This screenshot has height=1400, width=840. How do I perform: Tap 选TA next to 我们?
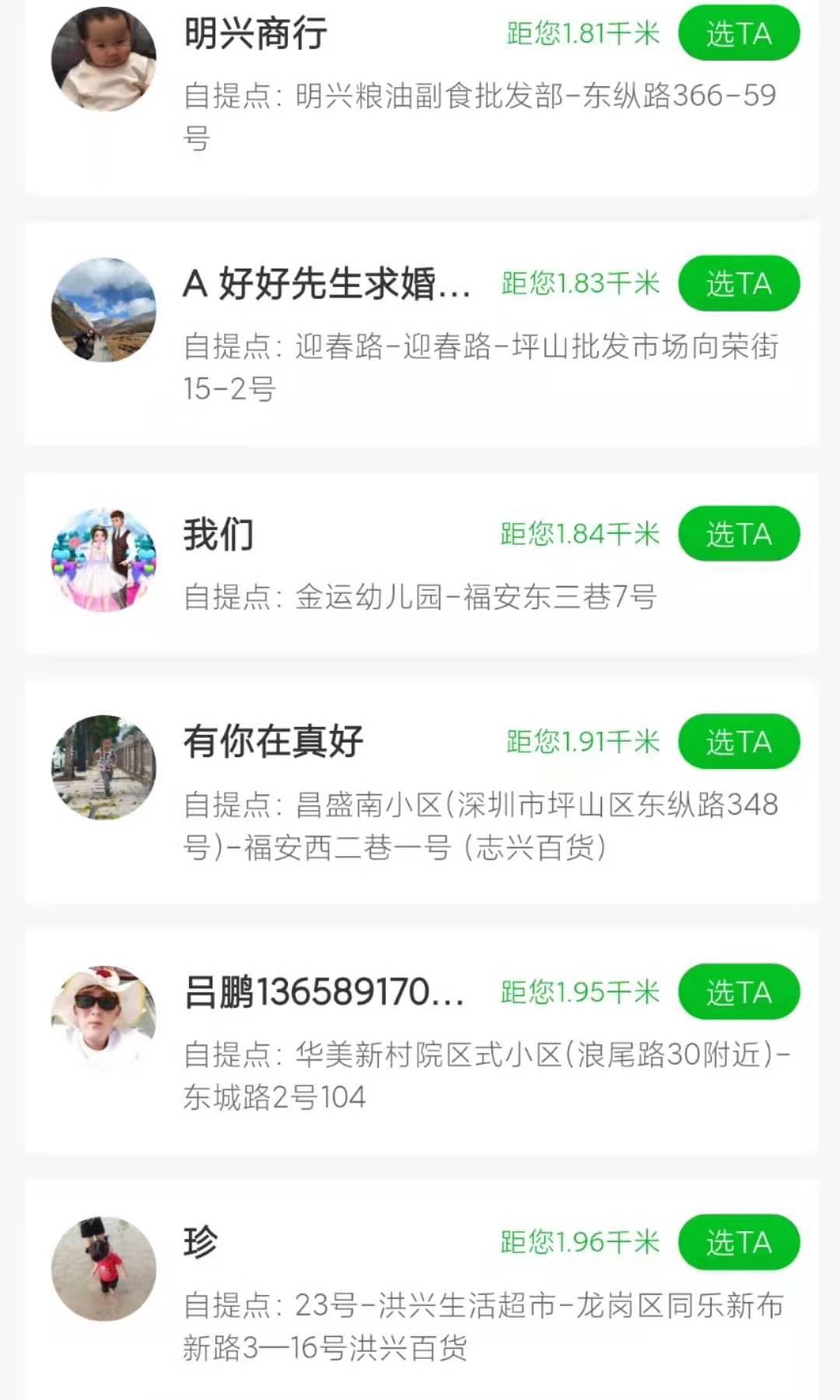click(739, 535)
